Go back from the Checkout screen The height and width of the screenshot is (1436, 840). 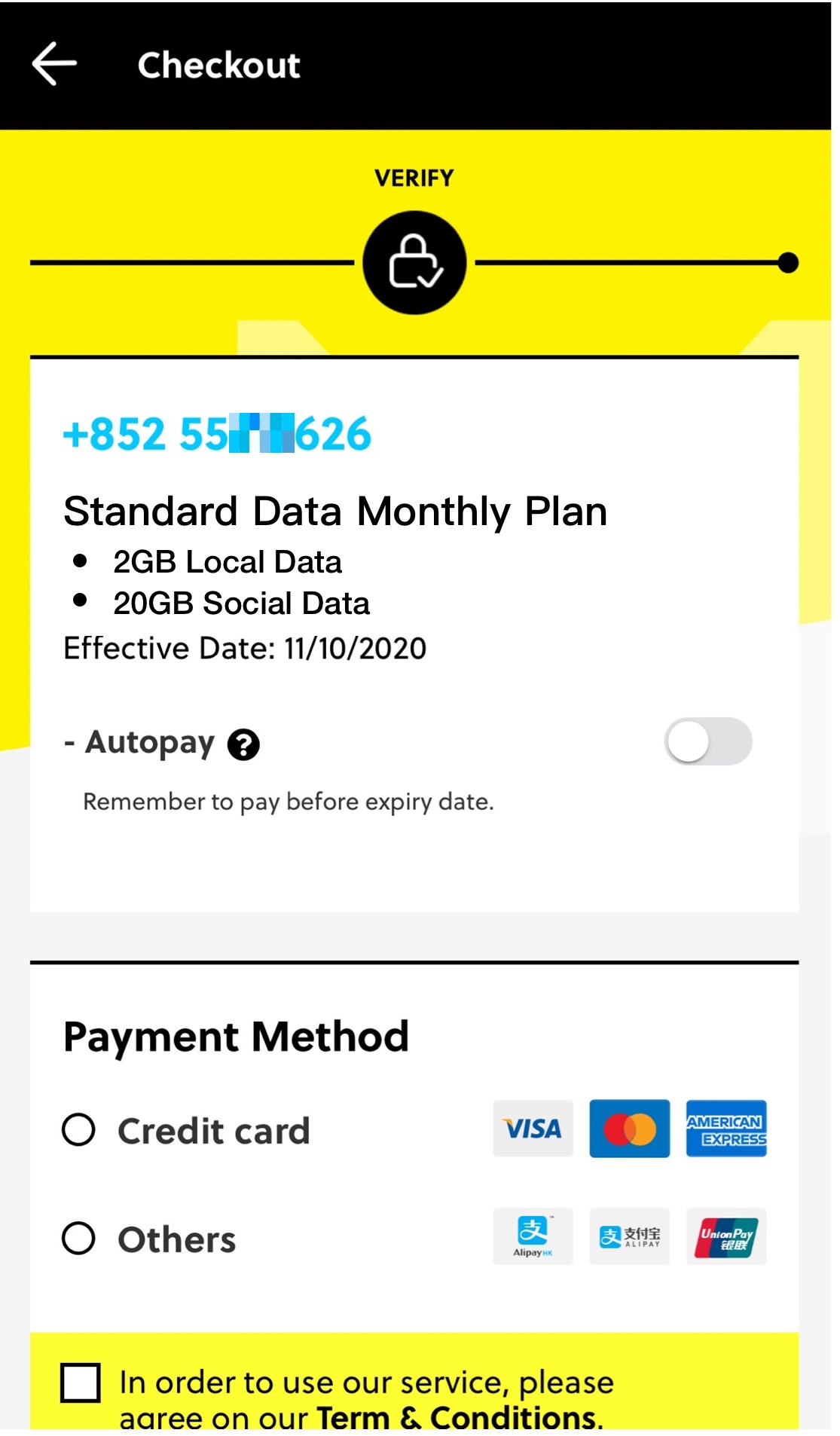[54, 64]
